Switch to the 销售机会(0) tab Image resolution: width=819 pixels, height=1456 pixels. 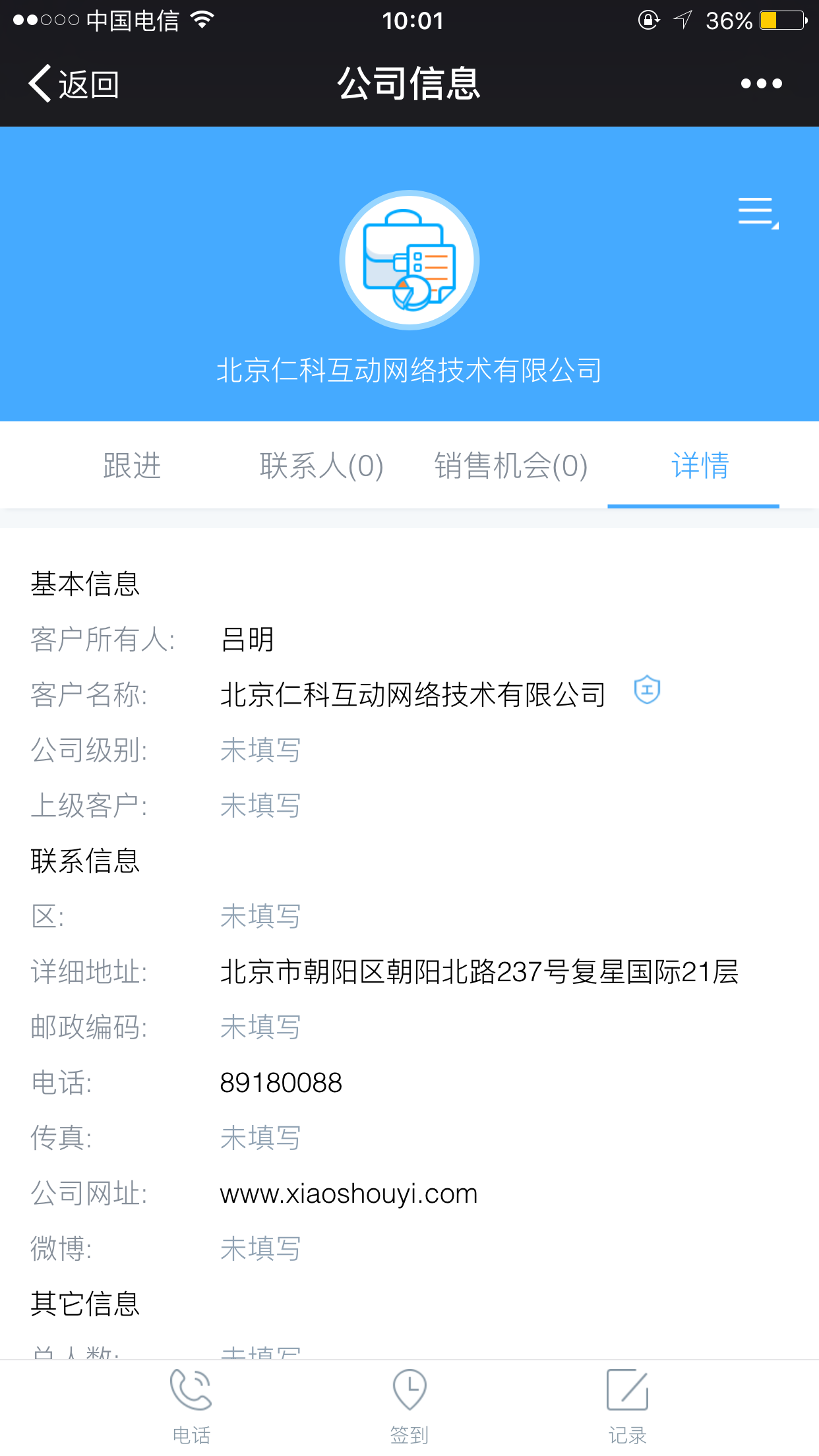(510, 466)
